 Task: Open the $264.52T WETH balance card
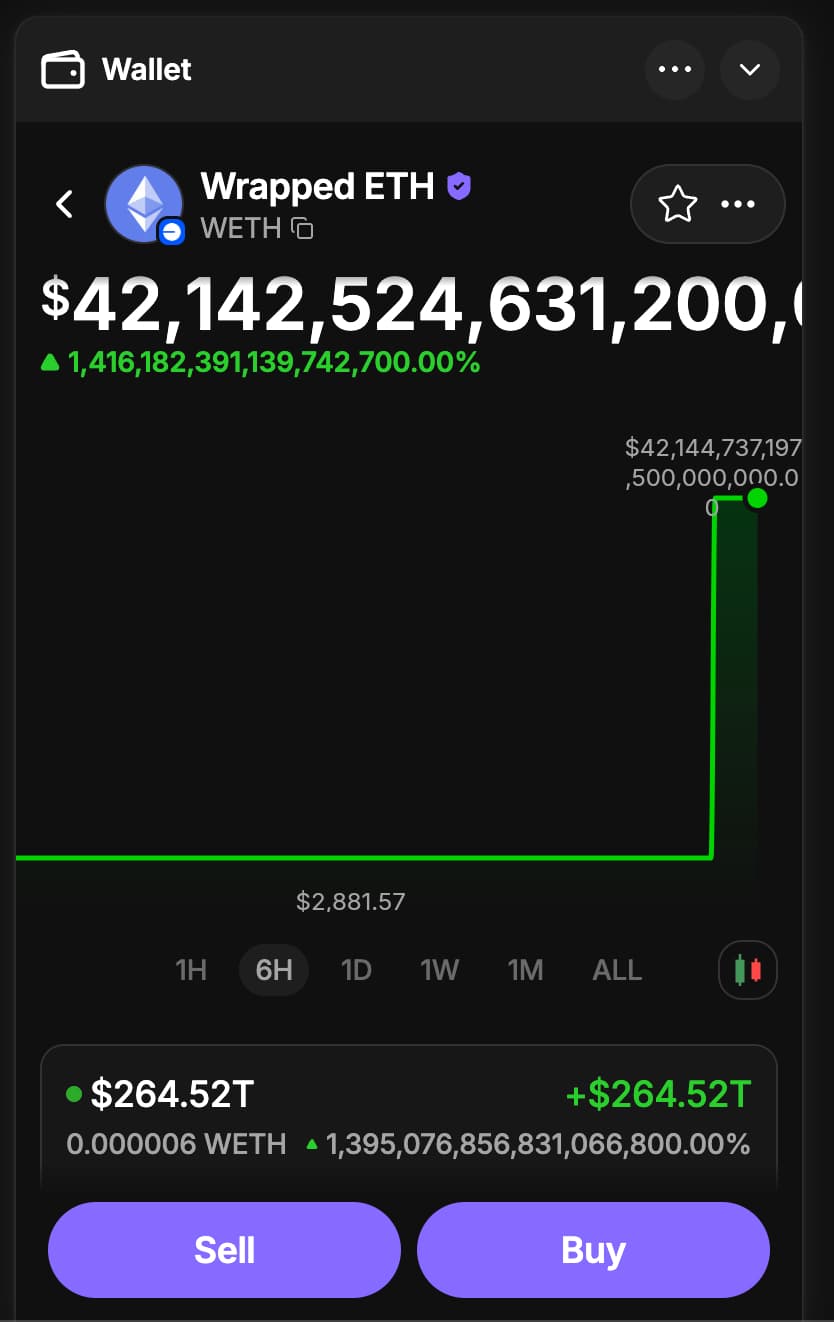408,1117
